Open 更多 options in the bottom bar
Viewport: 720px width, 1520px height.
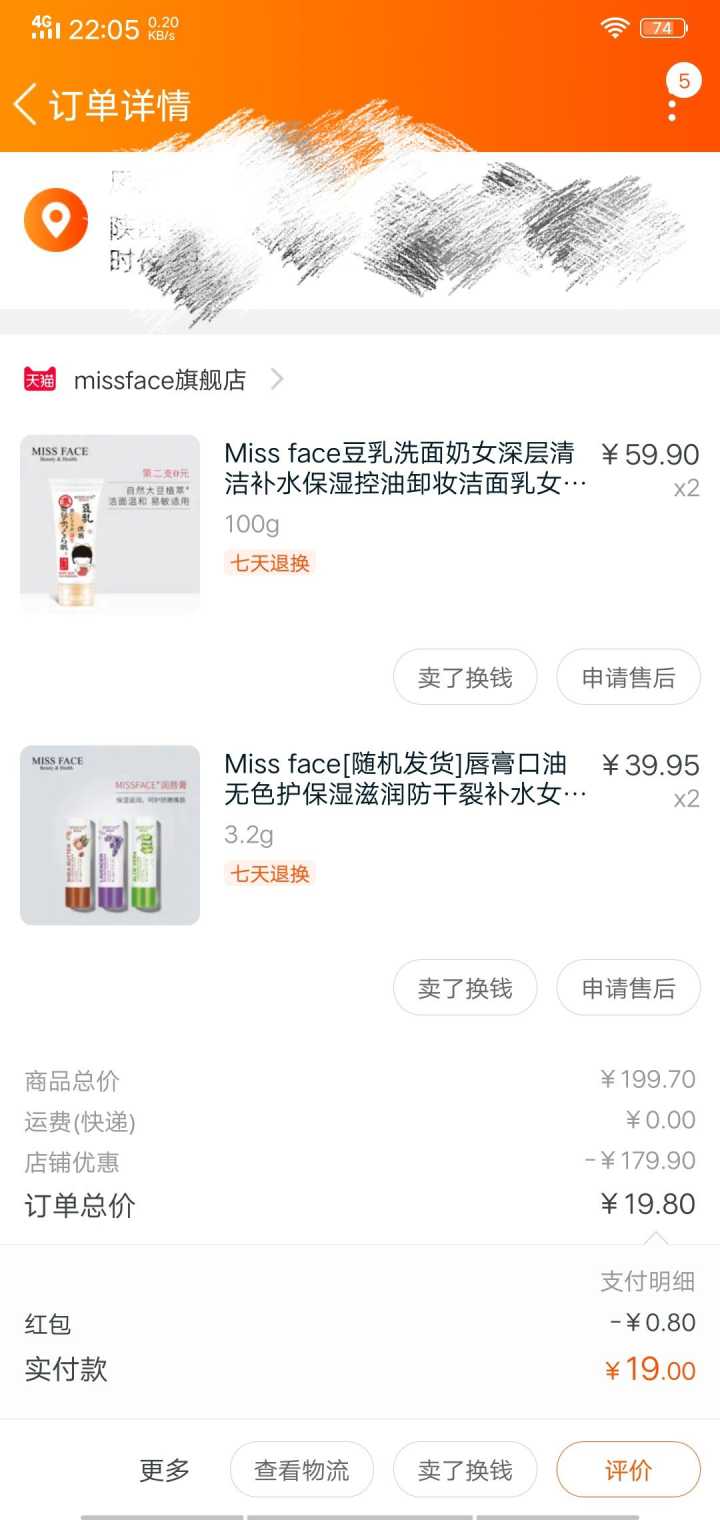point(165,1470)
